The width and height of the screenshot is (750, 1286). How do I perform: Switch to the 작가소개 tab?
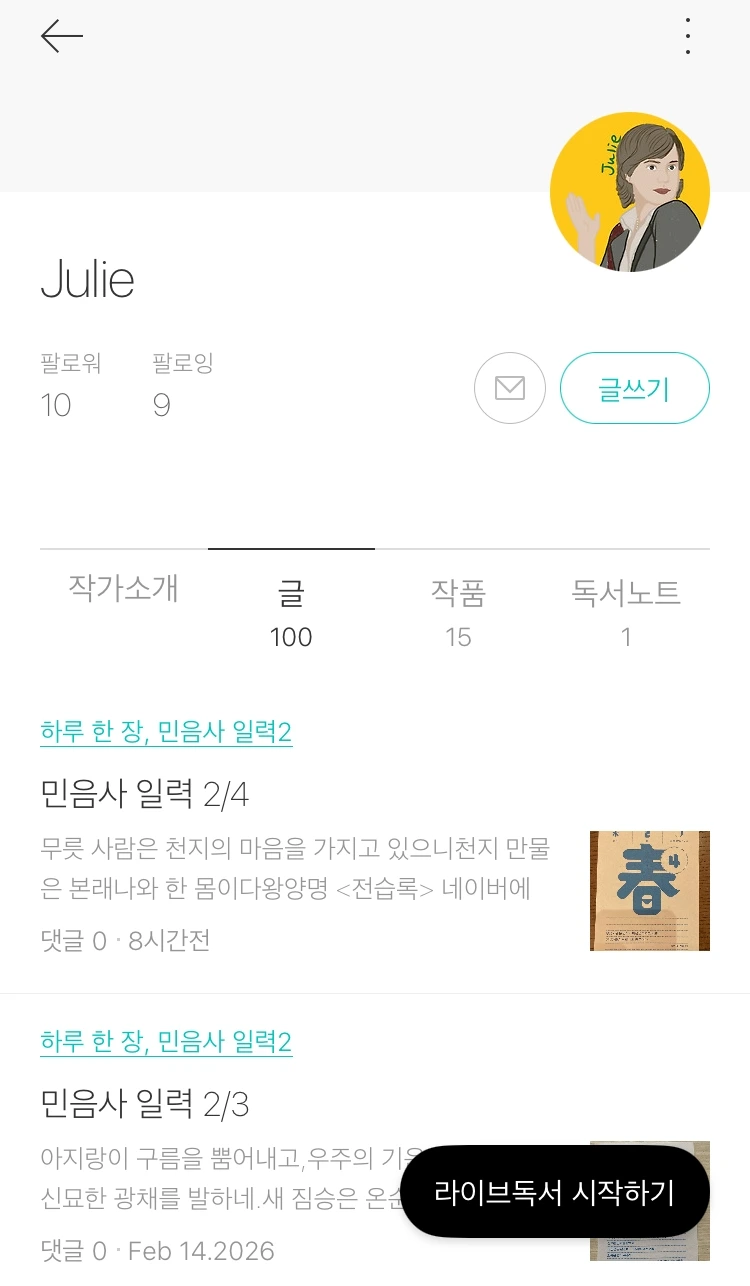pos(123,589)
